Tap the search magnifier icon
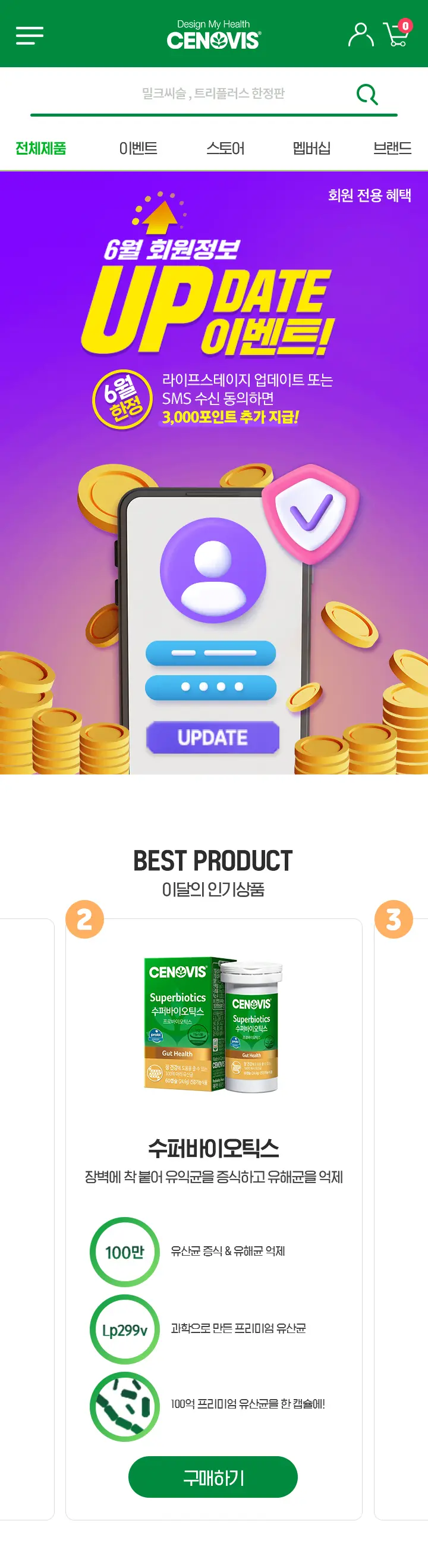Image resolution: width=428 pixels, height=1568 pixels. tap(367, 95)
